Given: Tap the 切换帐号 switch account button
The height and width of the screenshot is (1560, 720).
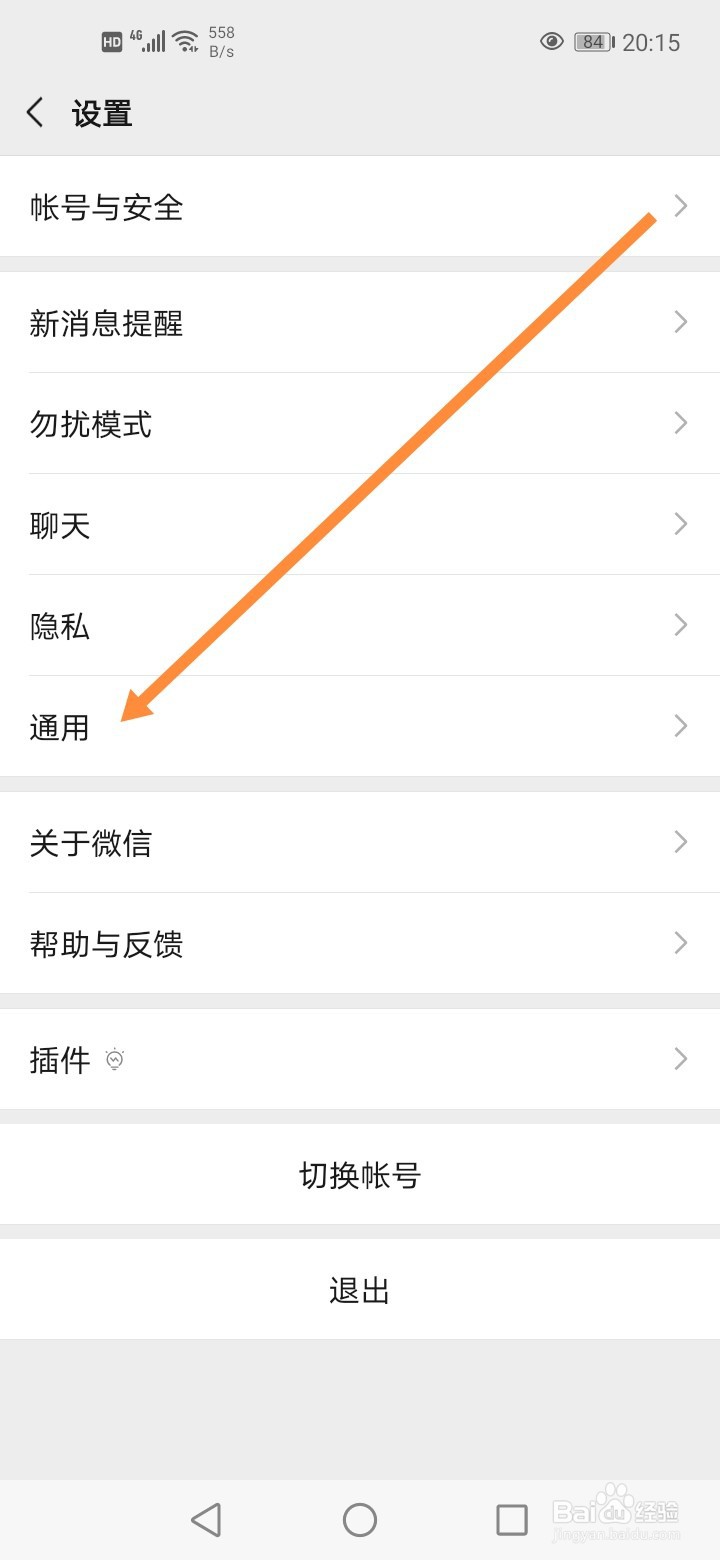Looking at the screenshot, I should point(360,1176).
